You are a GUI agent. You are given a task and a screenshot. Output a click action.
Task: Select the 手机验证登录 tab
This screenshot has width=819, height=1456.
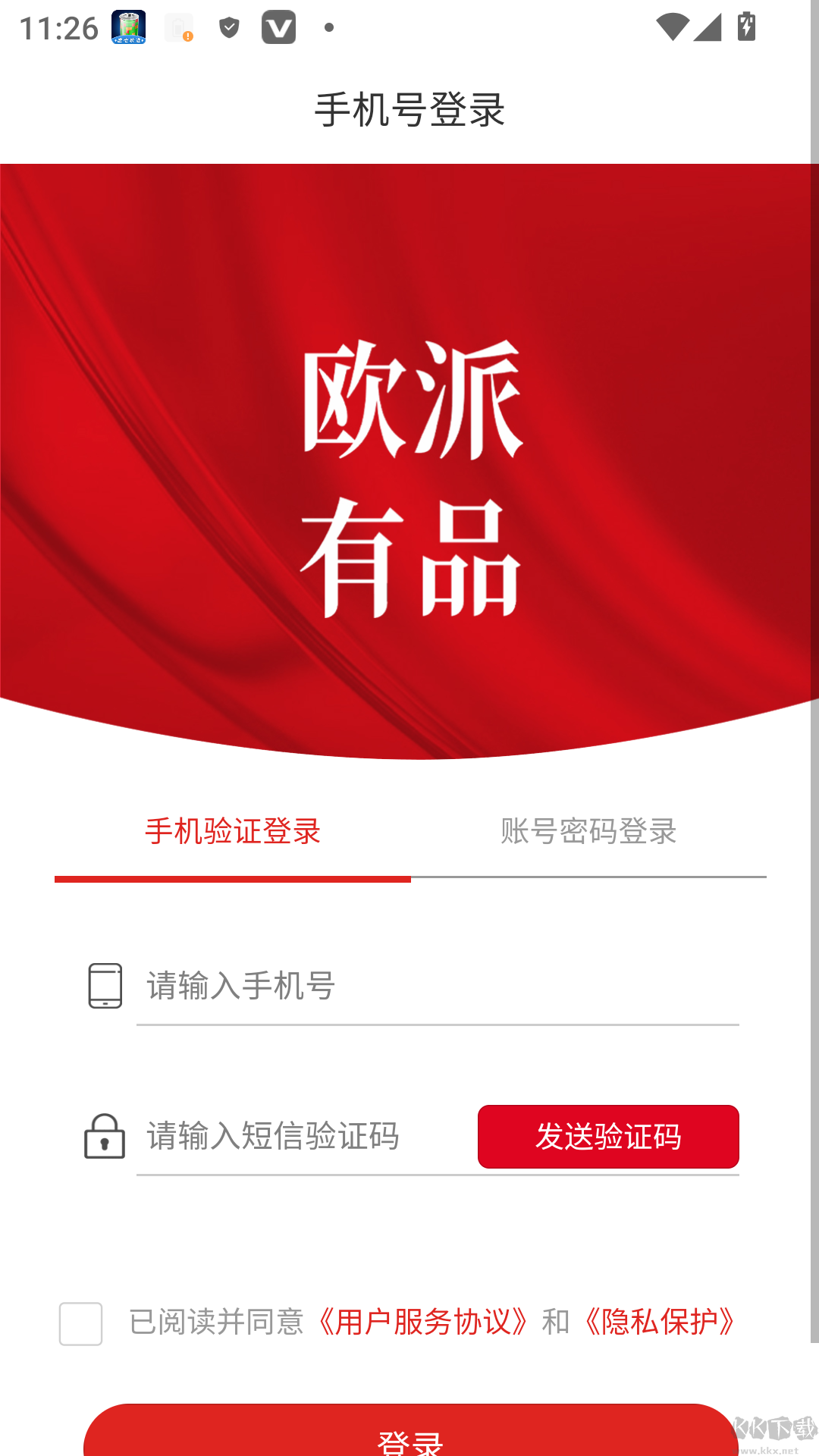pos(234,832)
